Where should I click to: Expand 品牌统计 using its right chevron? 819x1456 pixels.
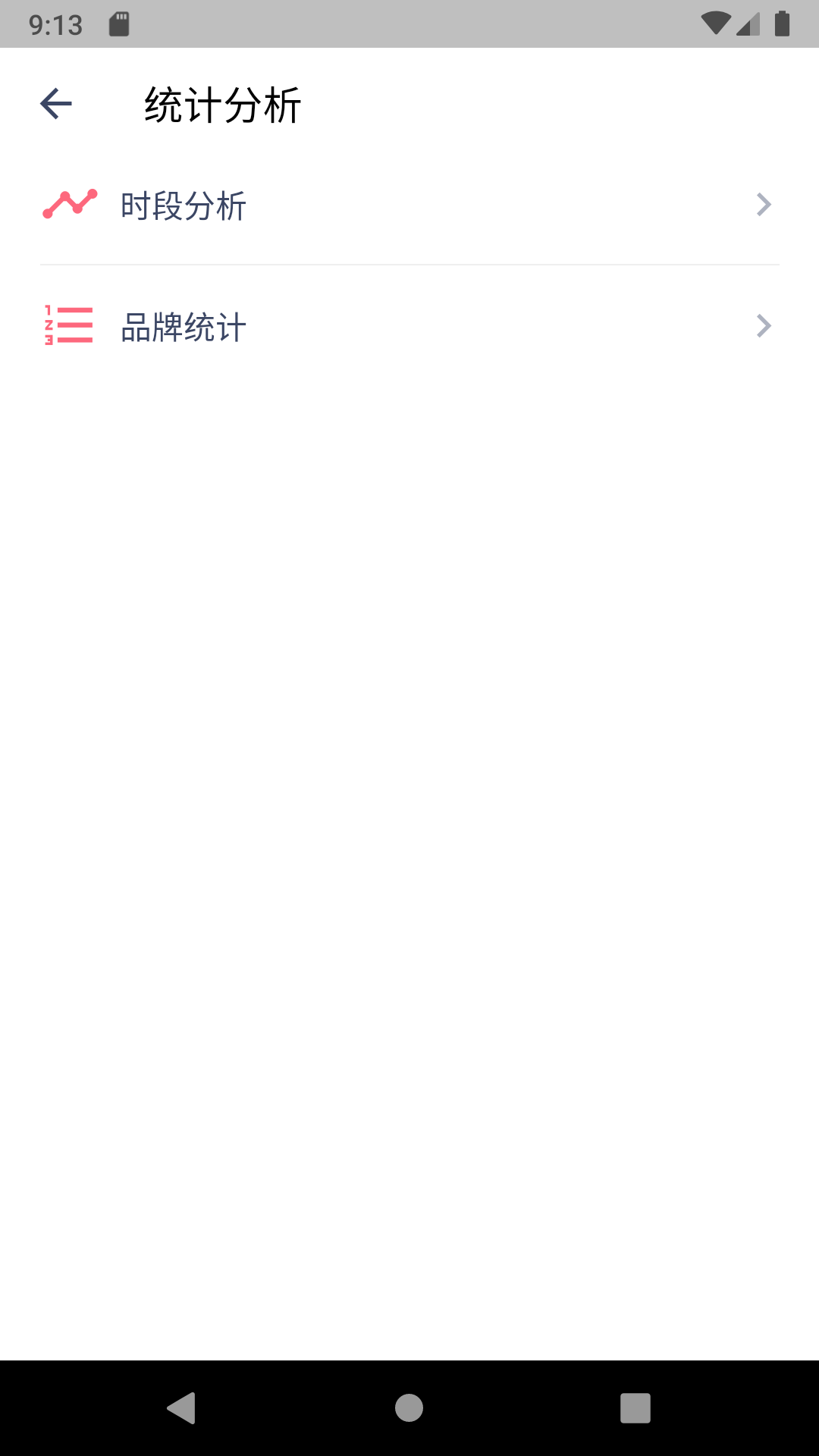tap(764, 326)
